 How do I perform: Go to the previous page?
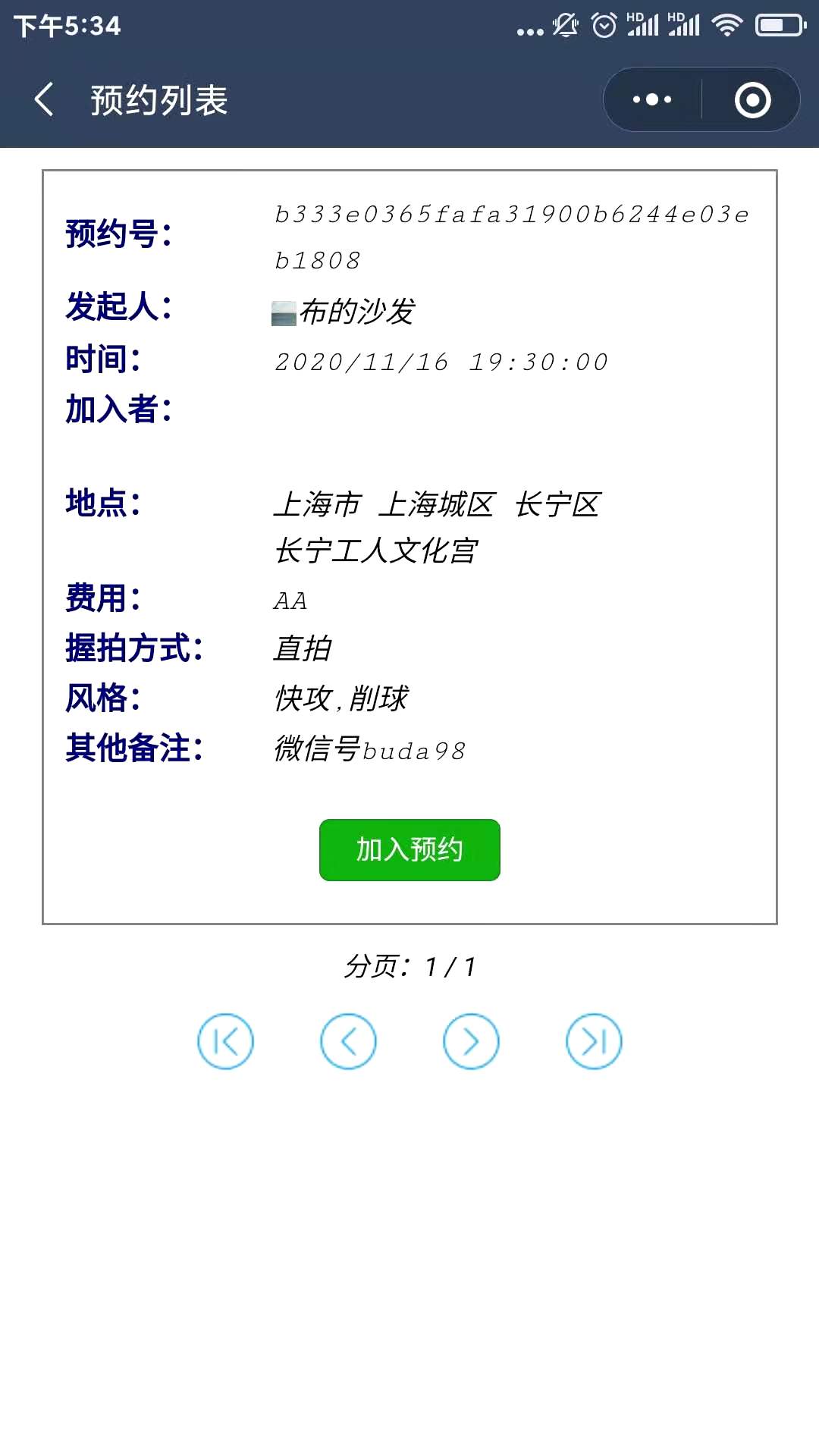pos(348,1041)
